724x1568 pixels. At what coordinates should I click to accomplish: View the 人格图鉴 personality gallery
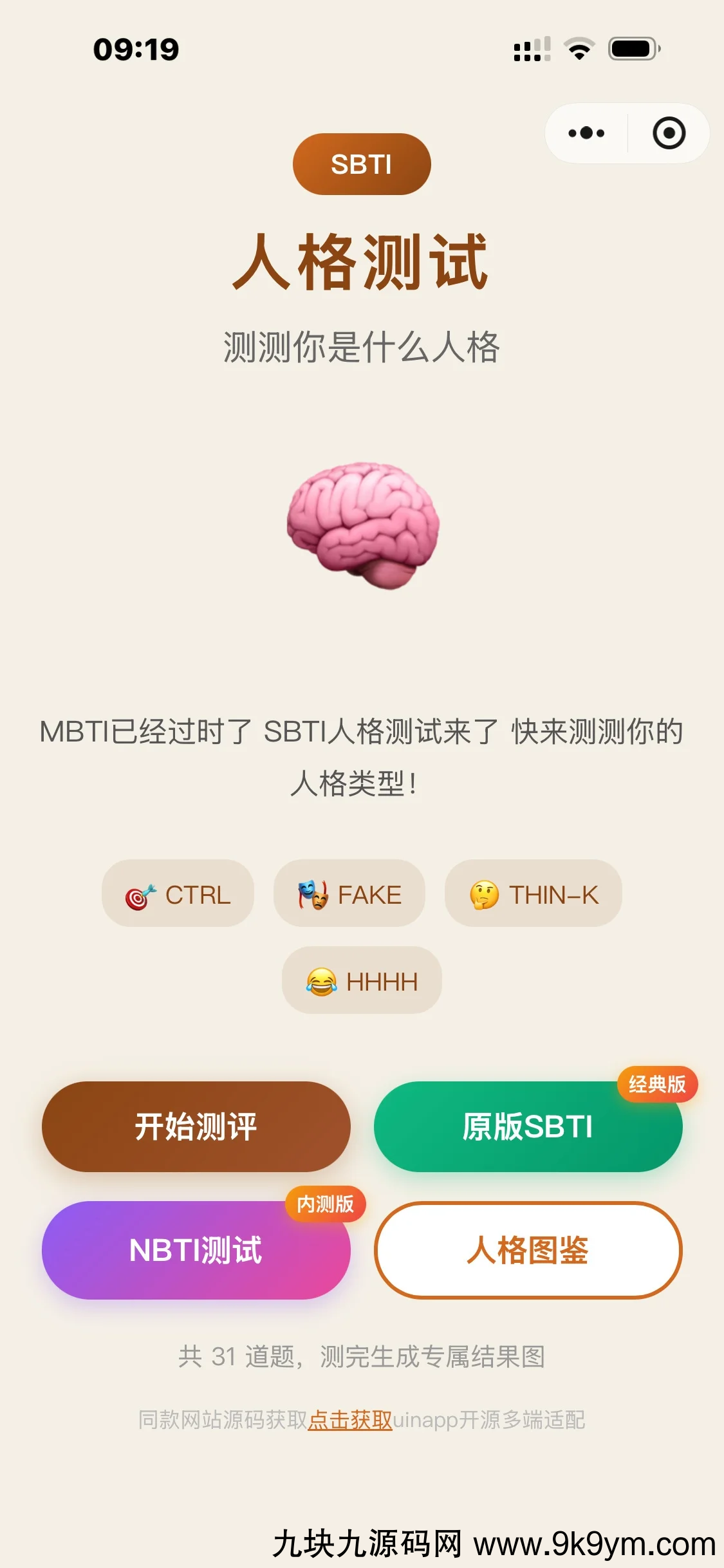(x=528, y=1250)
